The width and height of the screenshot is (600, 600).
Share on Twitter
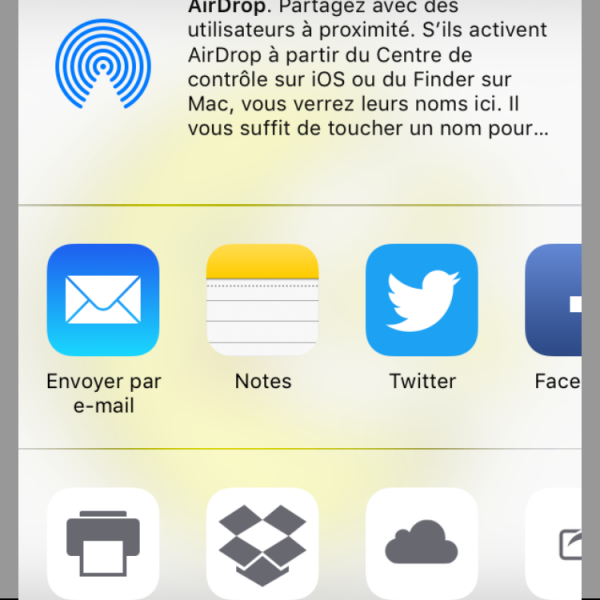(422, 300)
